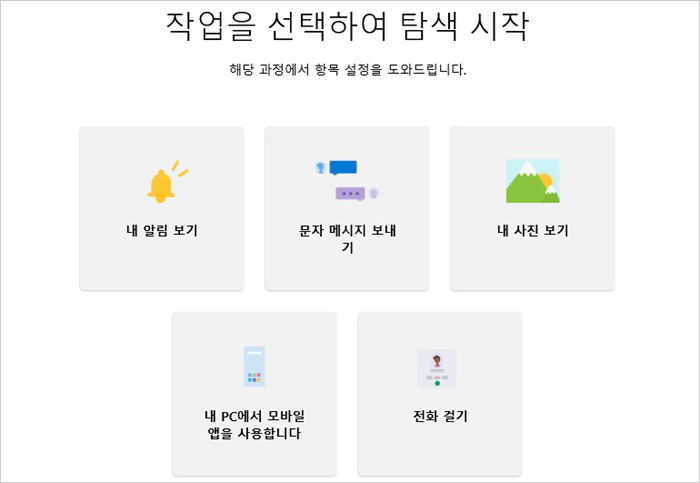700x483 pixels.
Task: Select the 문자 메시지 보내기 card
Action: click(347, 208)
